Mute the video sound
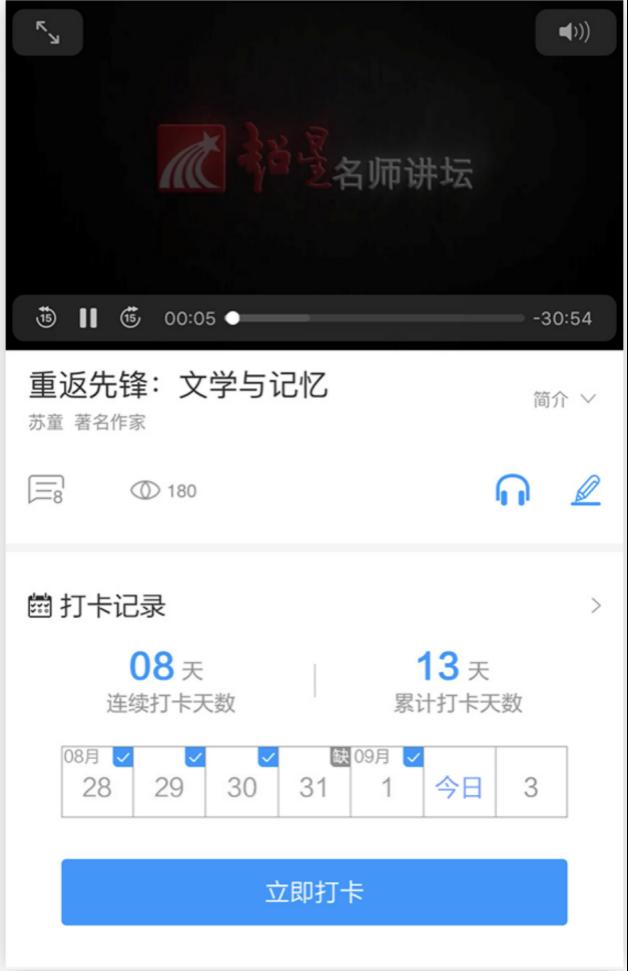This screenshot has height=971, width=628. pyautogui.click(x=574, y=32)
